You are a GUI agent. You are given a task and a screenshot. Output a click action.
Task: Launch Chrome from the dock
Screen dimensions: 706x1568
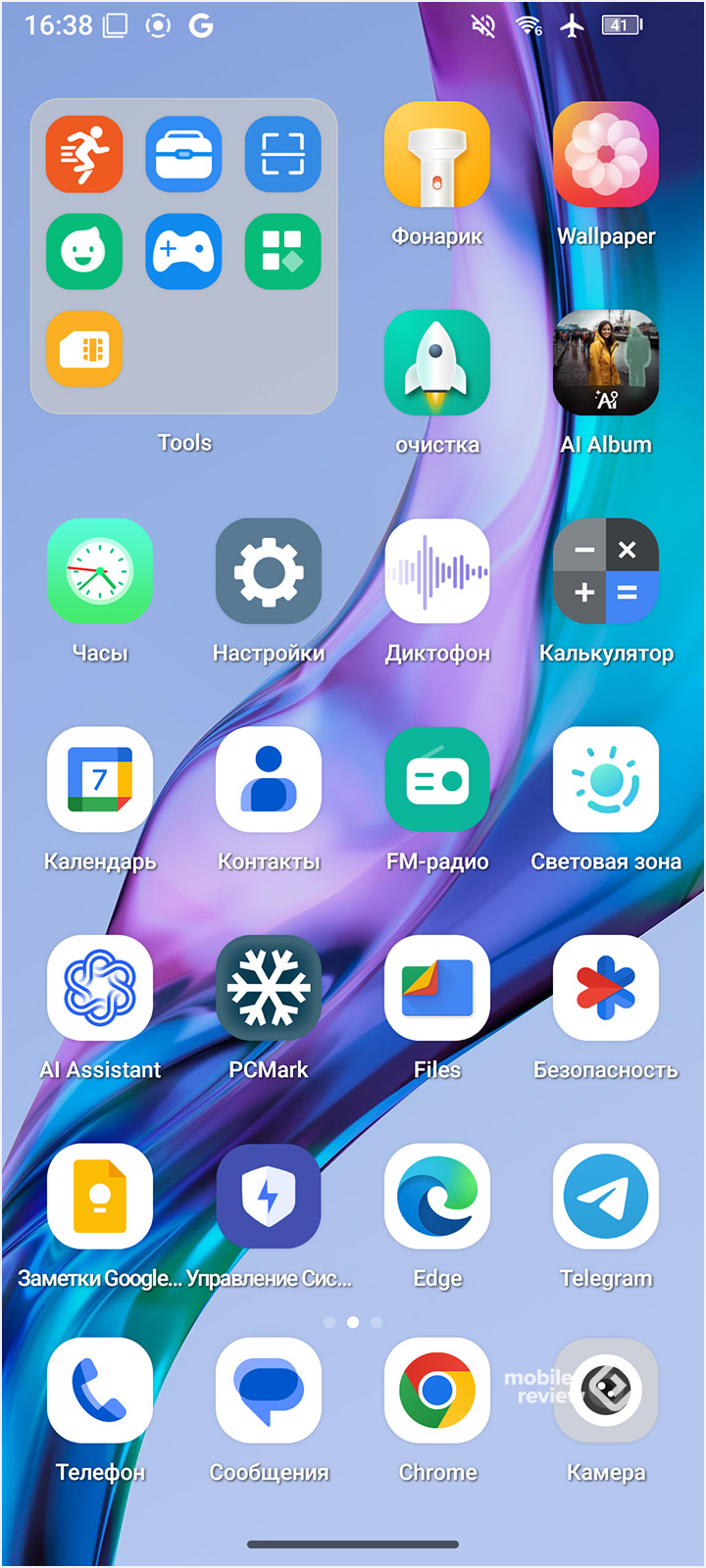[x=437, y=1391]
